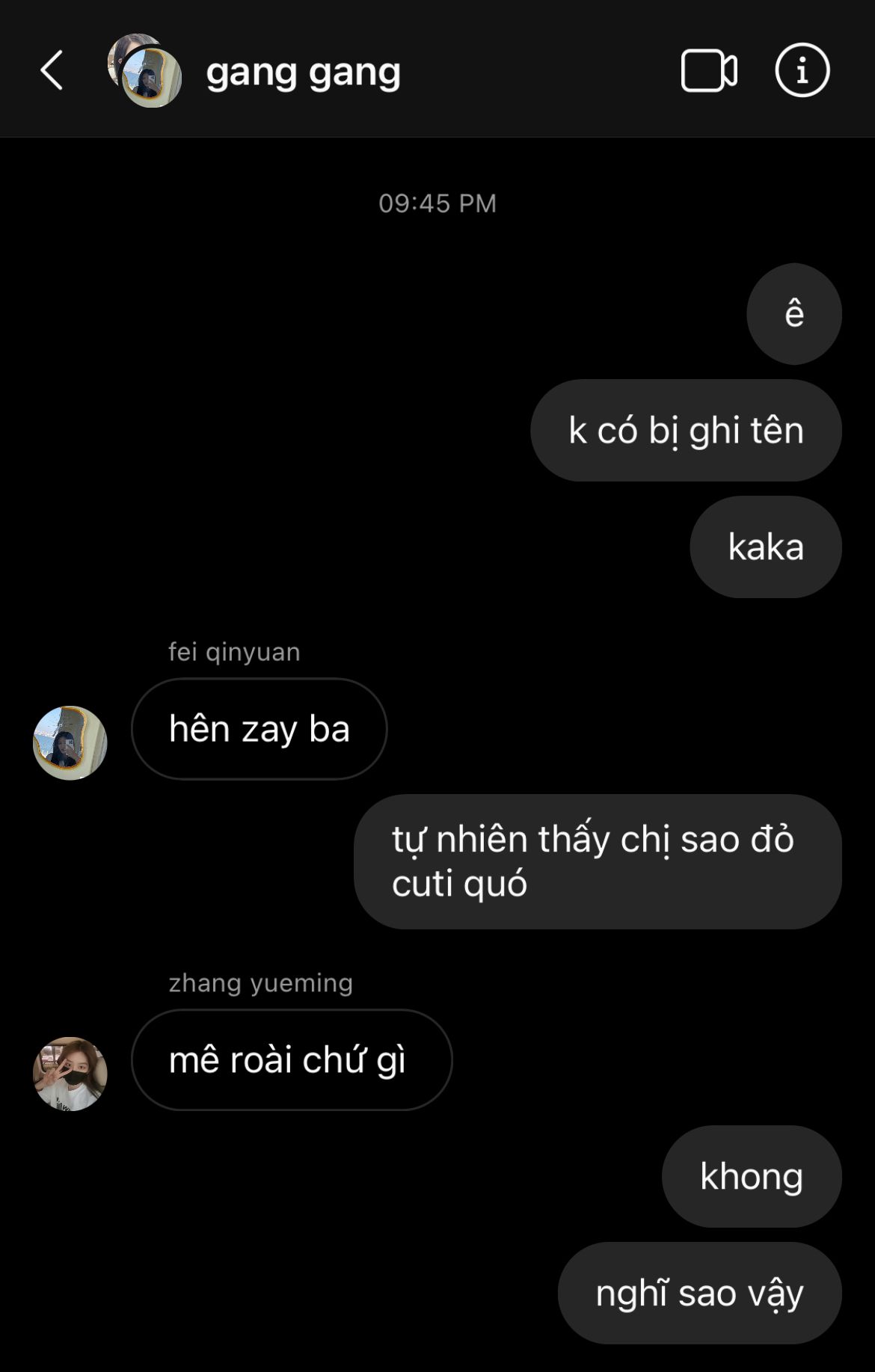
Task: Open the gang gang group header
Action: pyautogui.click(x=303, y=73)
